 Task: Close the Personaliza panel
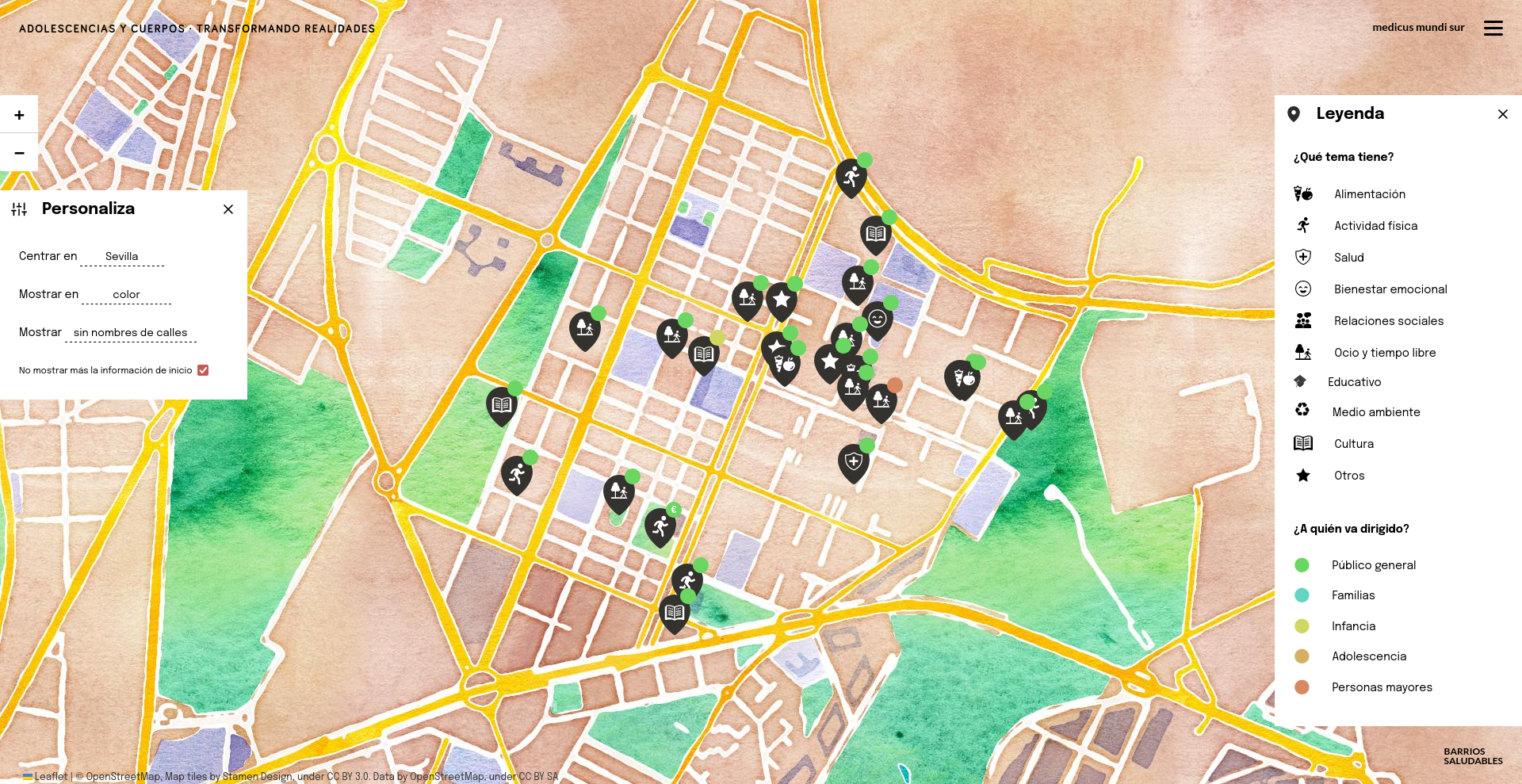[x=228, y=209]
